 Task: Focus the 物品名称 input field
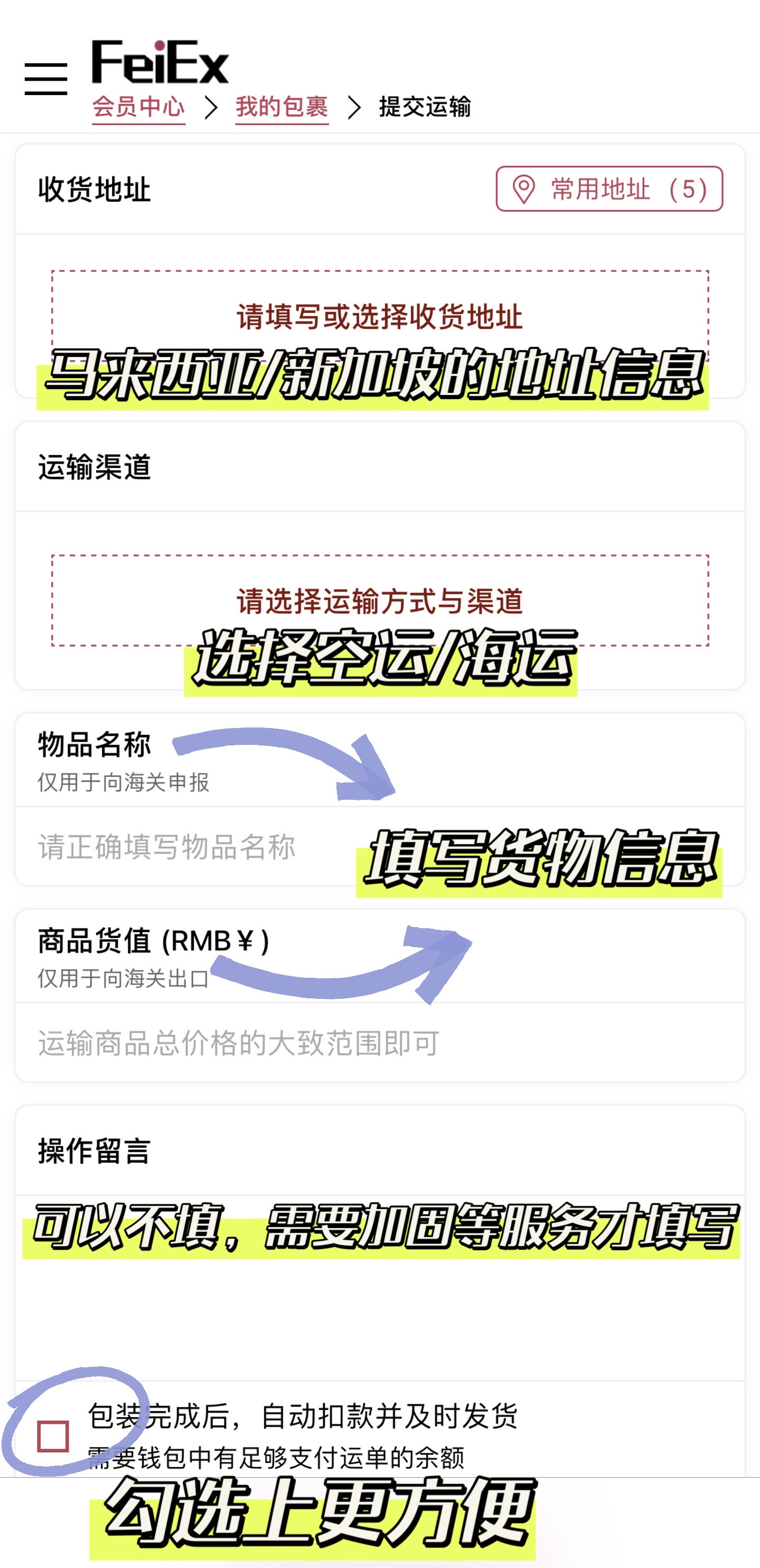(183, 847)
